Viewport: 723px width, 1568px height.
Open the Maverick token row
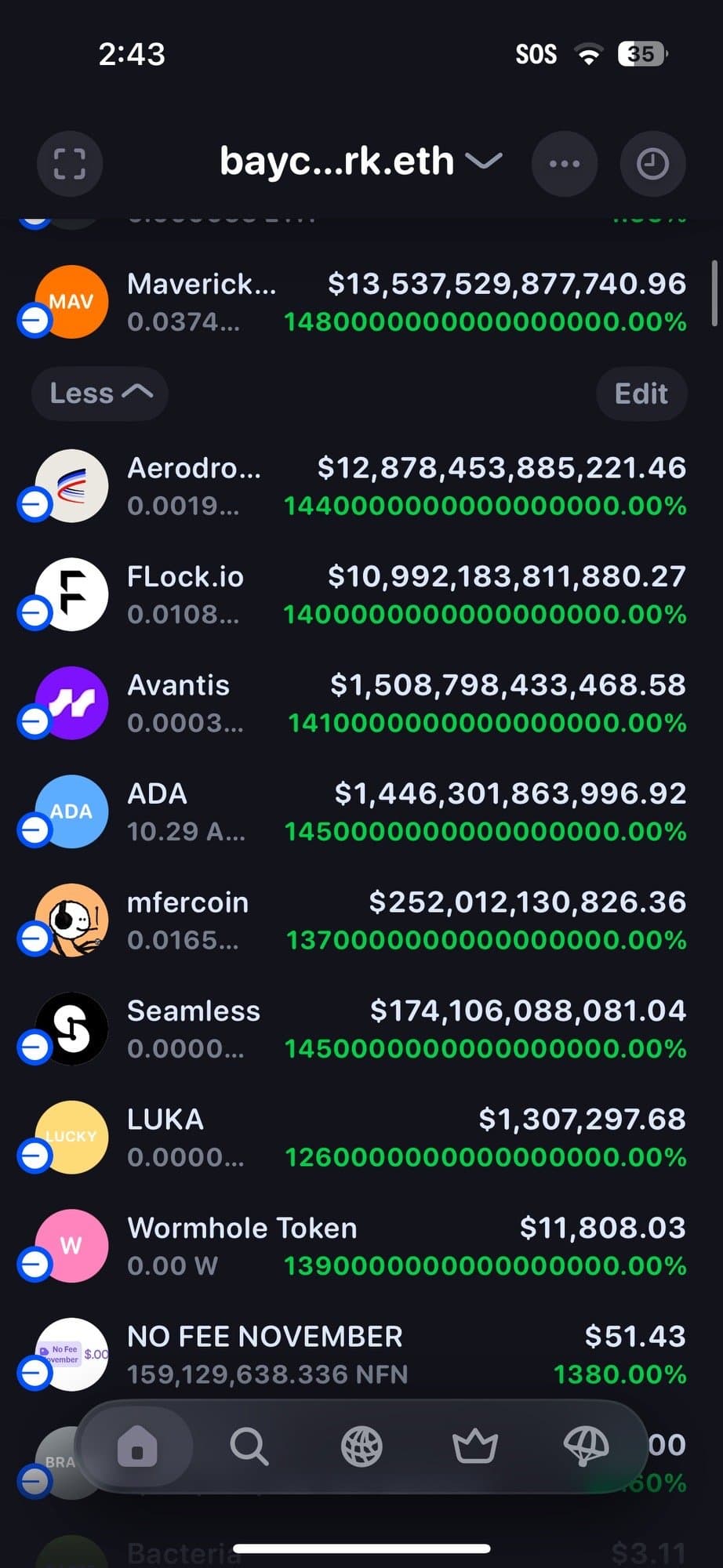[361, 303]
